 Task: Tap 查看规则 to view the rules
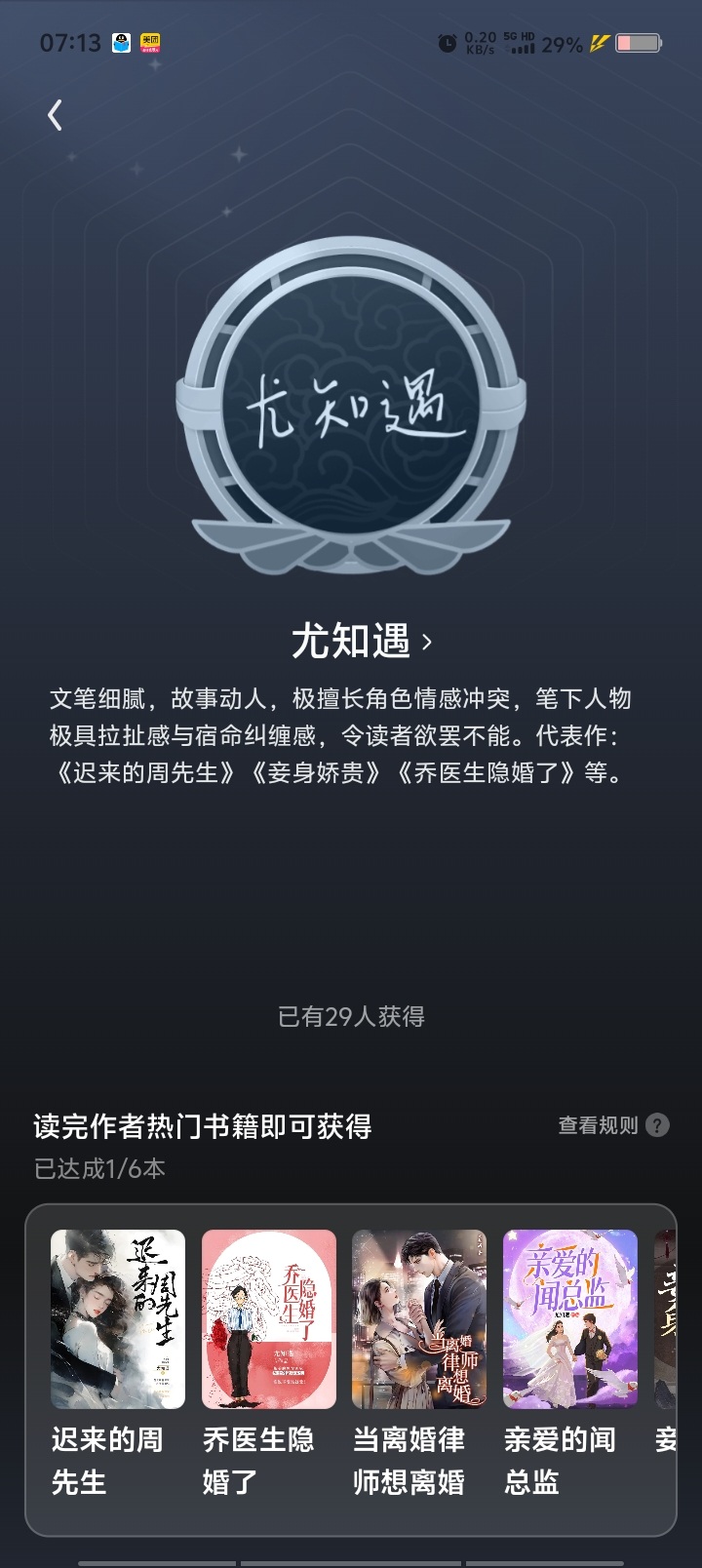[613, 1125]
